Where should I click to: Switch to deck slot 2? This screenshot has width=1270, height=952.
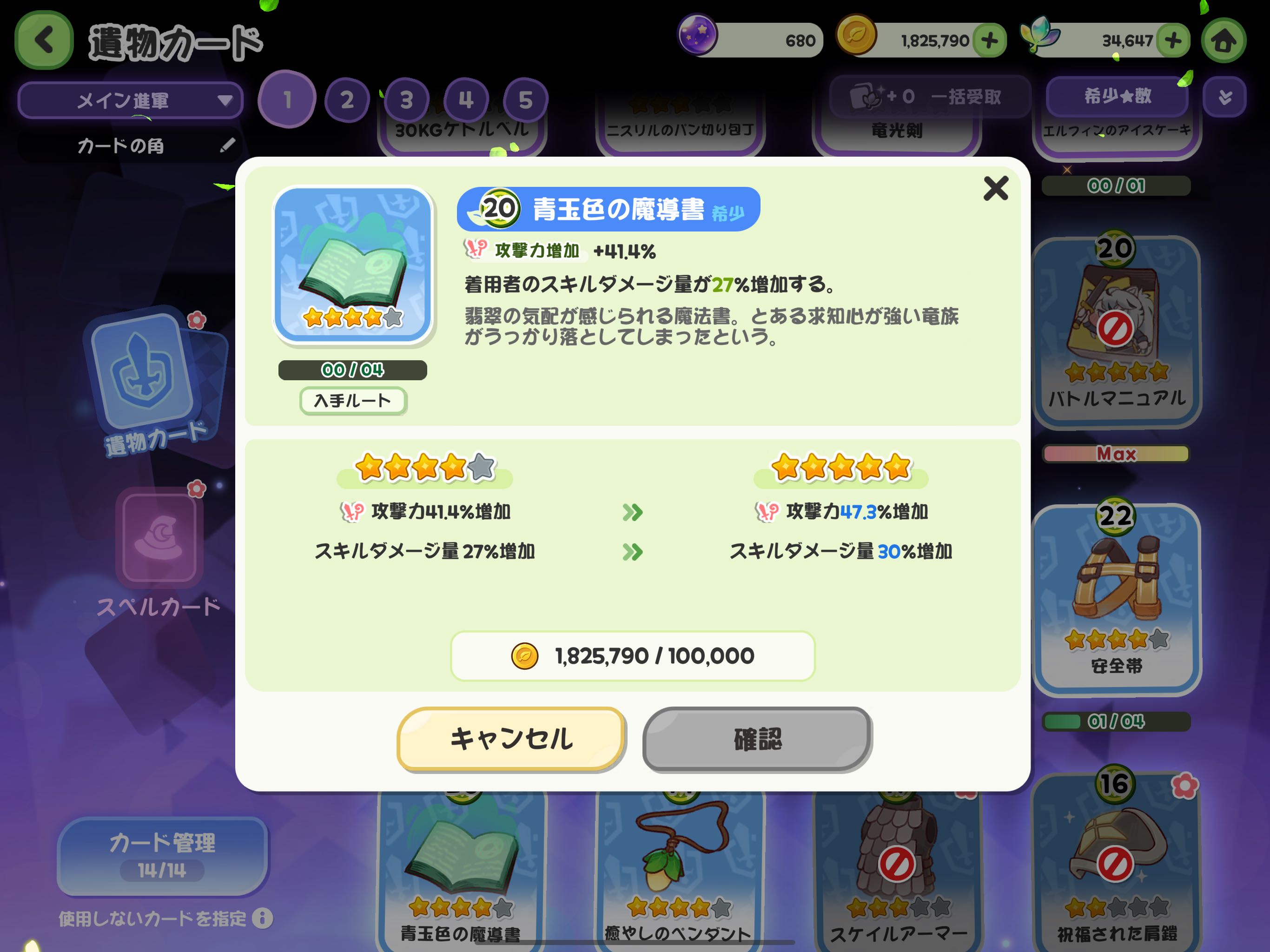point(347,100)
